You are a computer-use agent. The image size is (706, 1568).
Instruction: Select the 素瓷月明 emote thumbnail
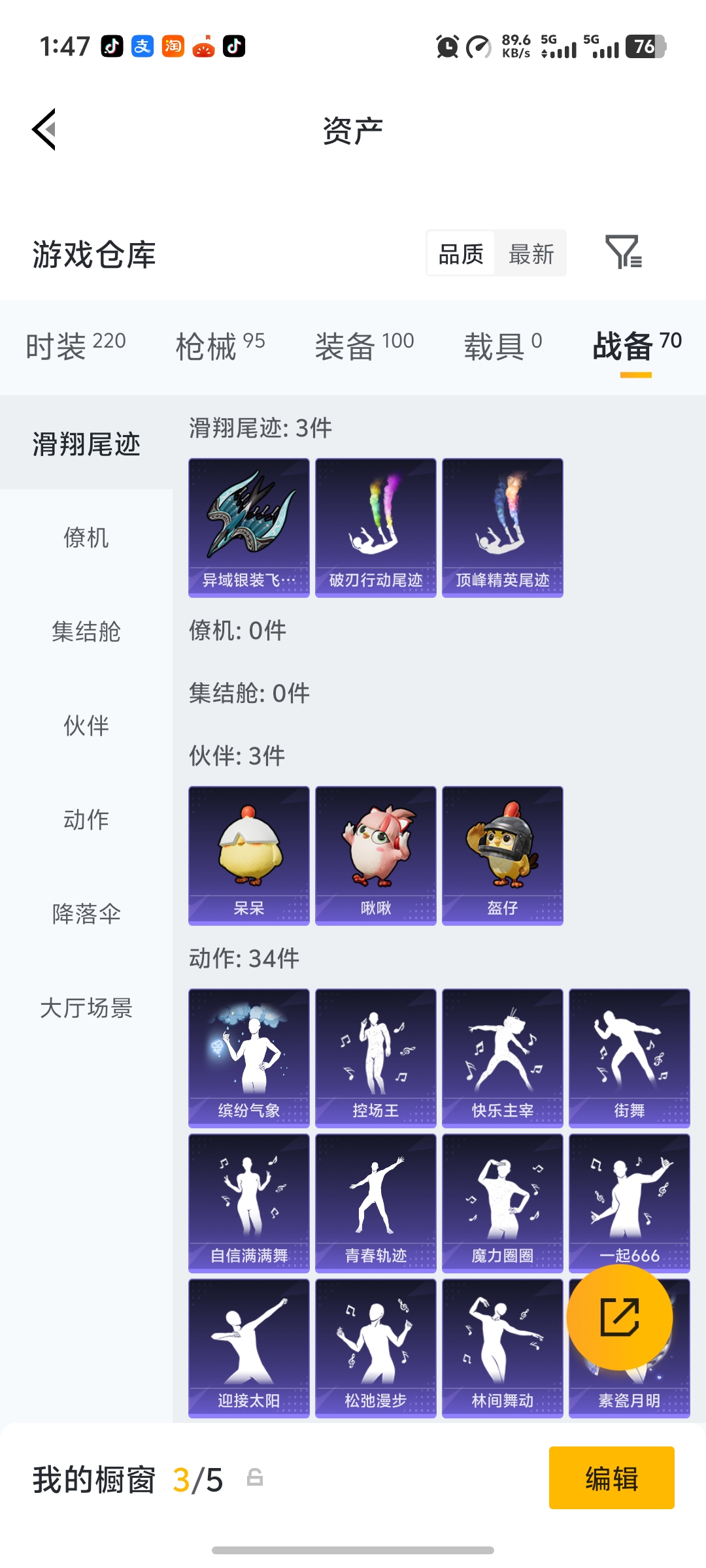click(628, 1398)
